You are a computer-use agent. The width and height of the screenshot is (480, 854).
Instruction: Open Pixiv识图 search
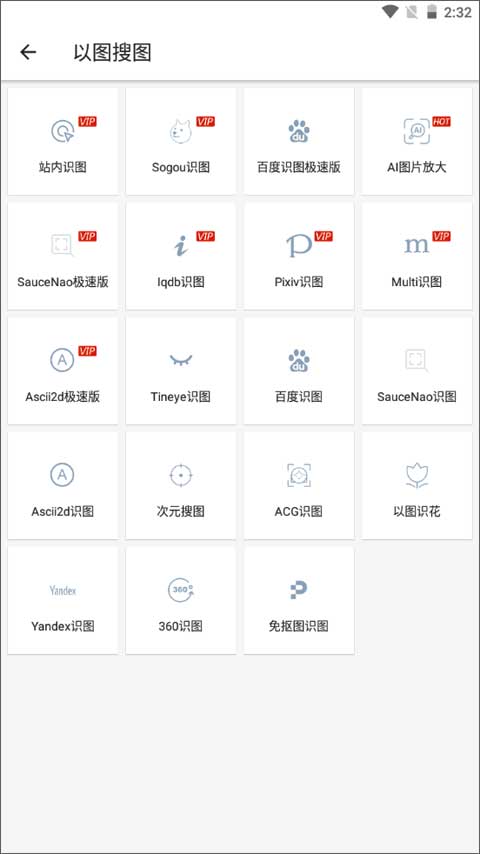[x=299, y=256]
